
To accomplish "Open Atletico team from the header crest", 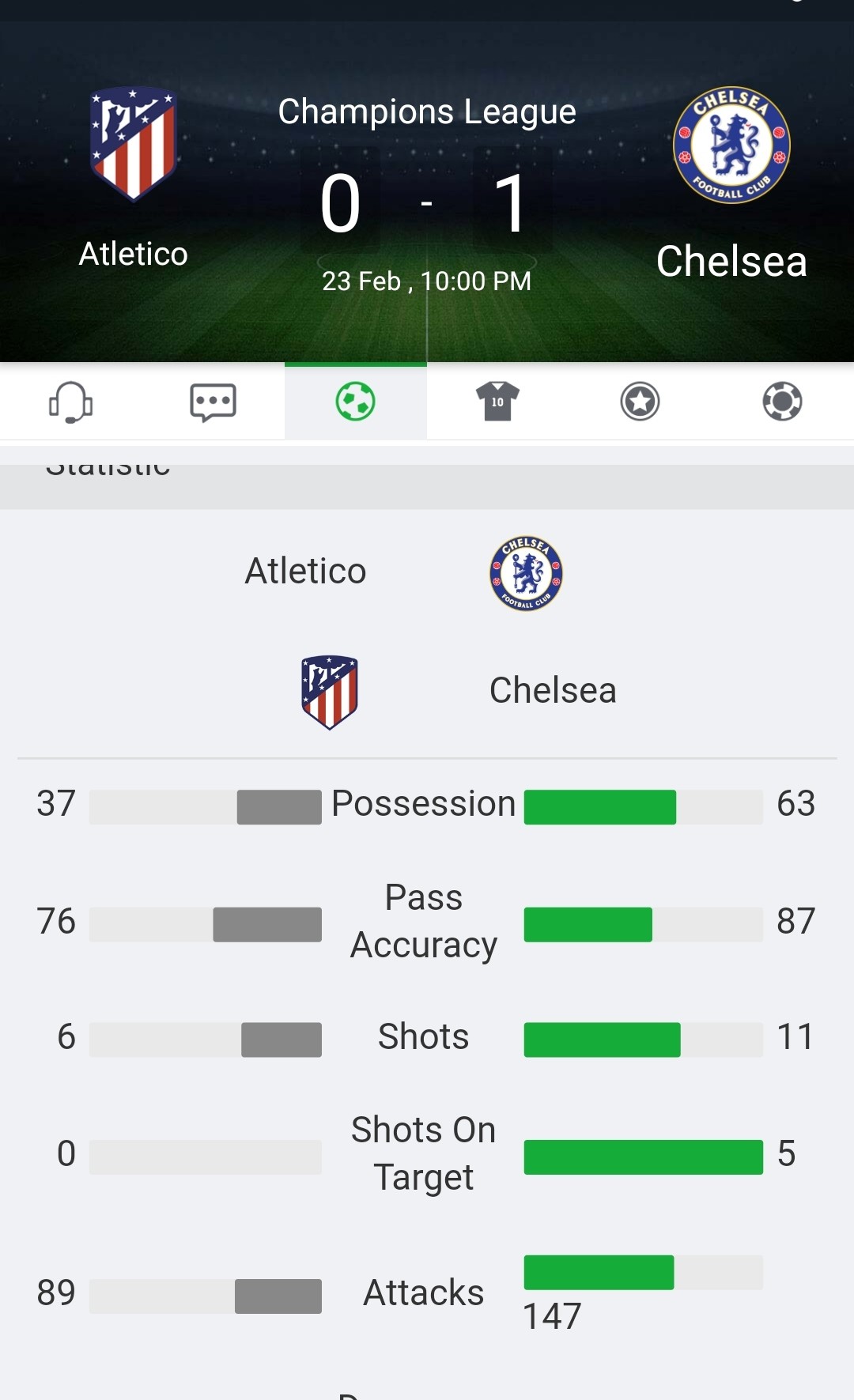I will pos(133,144).
